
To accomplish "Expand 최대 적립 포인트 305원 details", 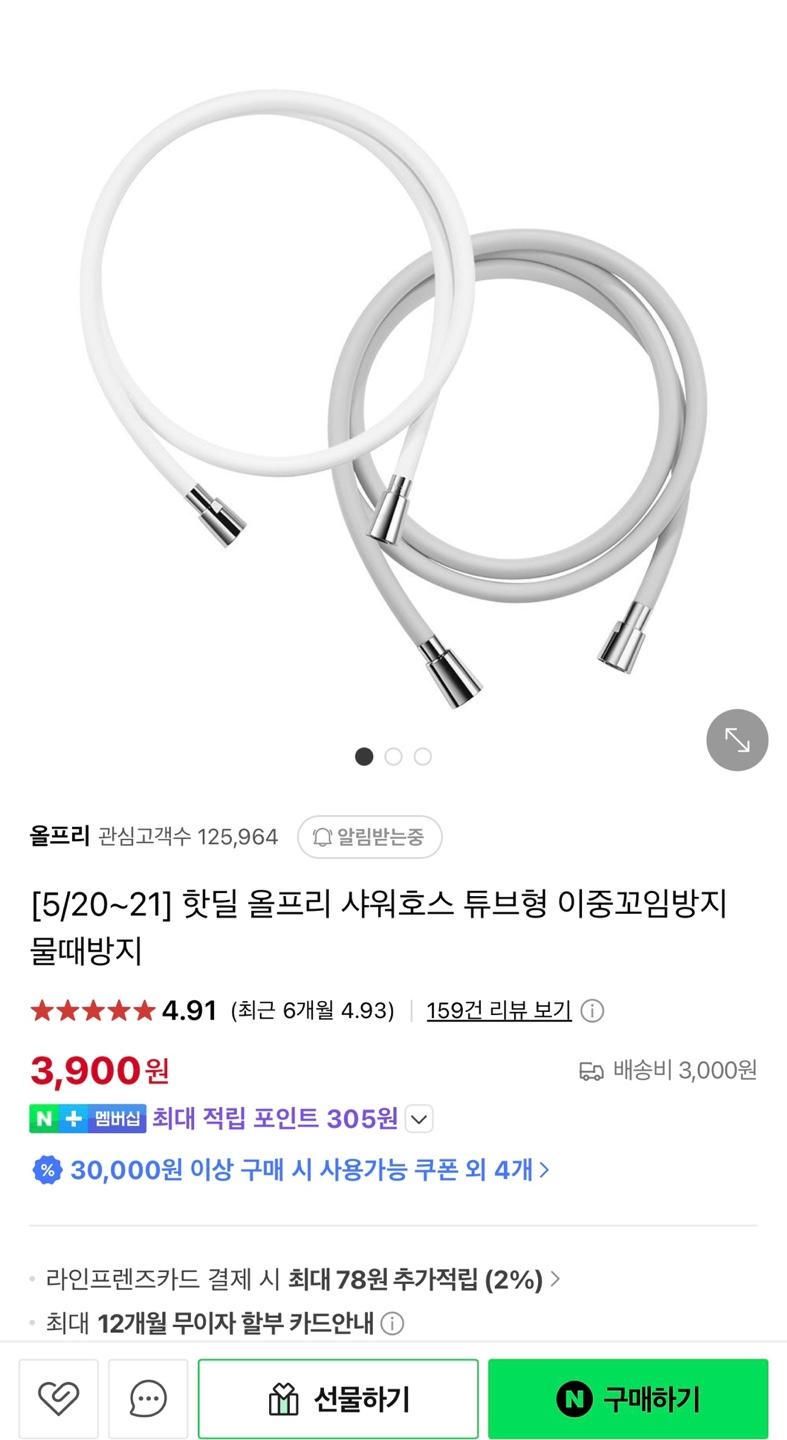I will coord(420,1119).
